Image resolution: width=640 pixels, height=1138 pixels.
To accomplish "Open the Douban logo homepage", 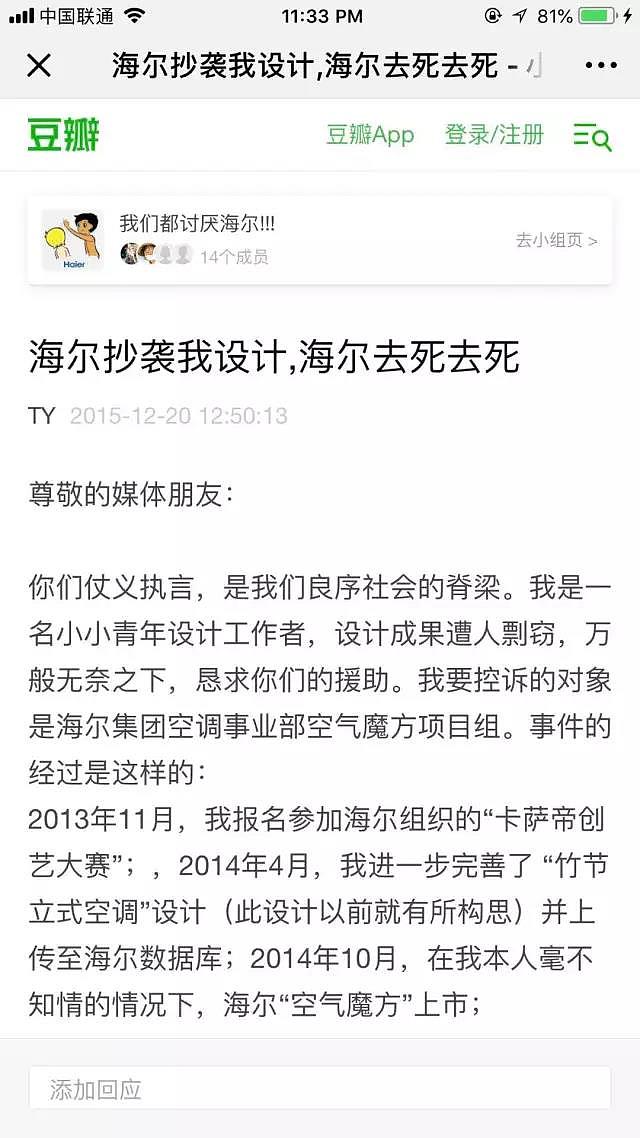I will pos(63,135).
